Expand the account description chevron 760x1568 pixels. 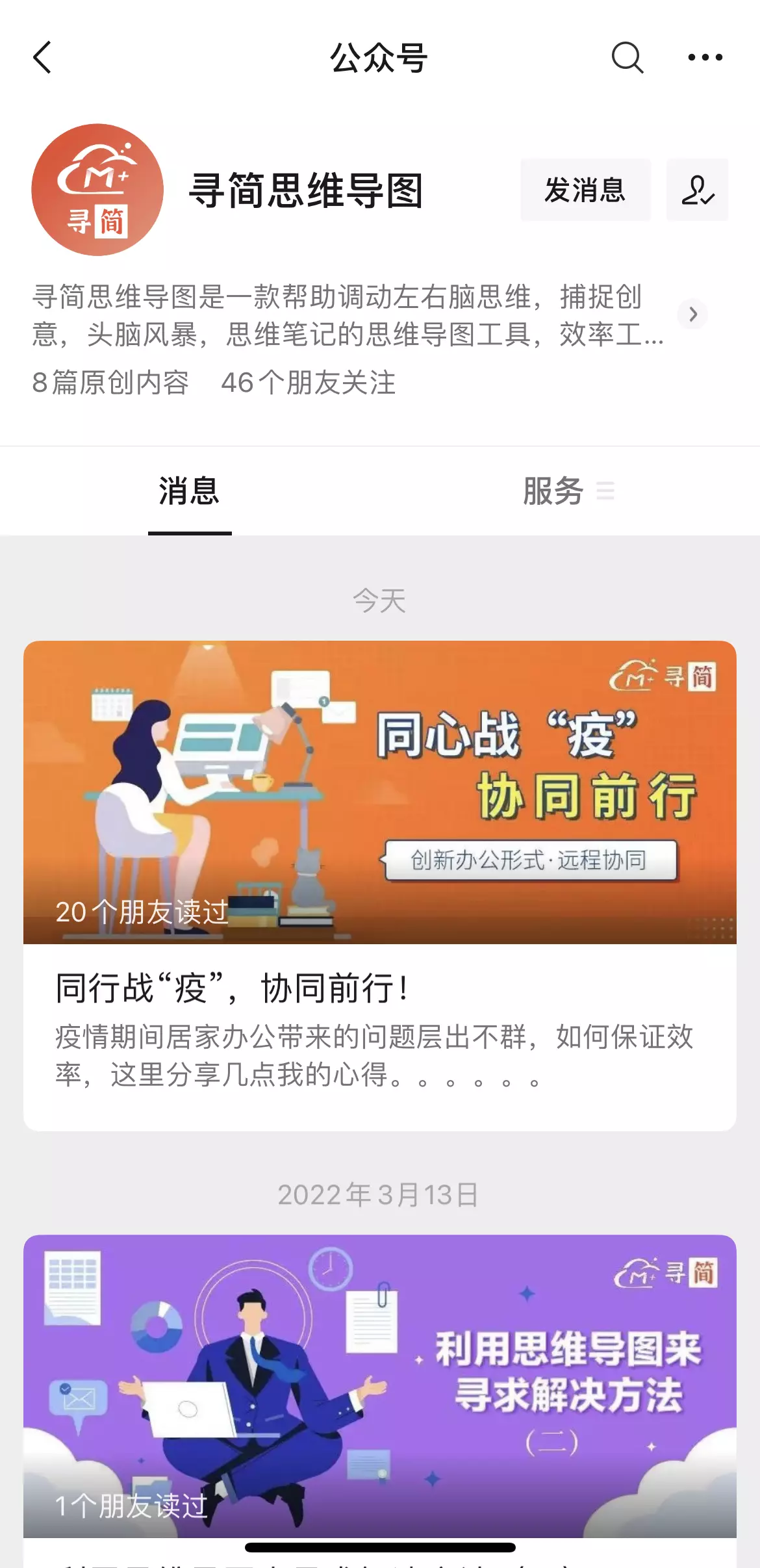coord(692,315)
